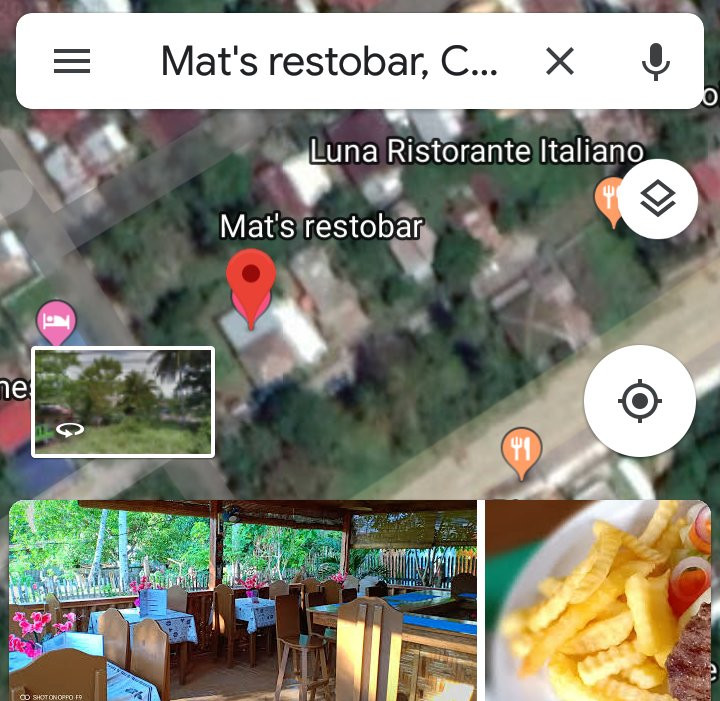This screenshot has height=701, width=720.
Task: Open the restaurant dining area photo
Action: [243, 600]
